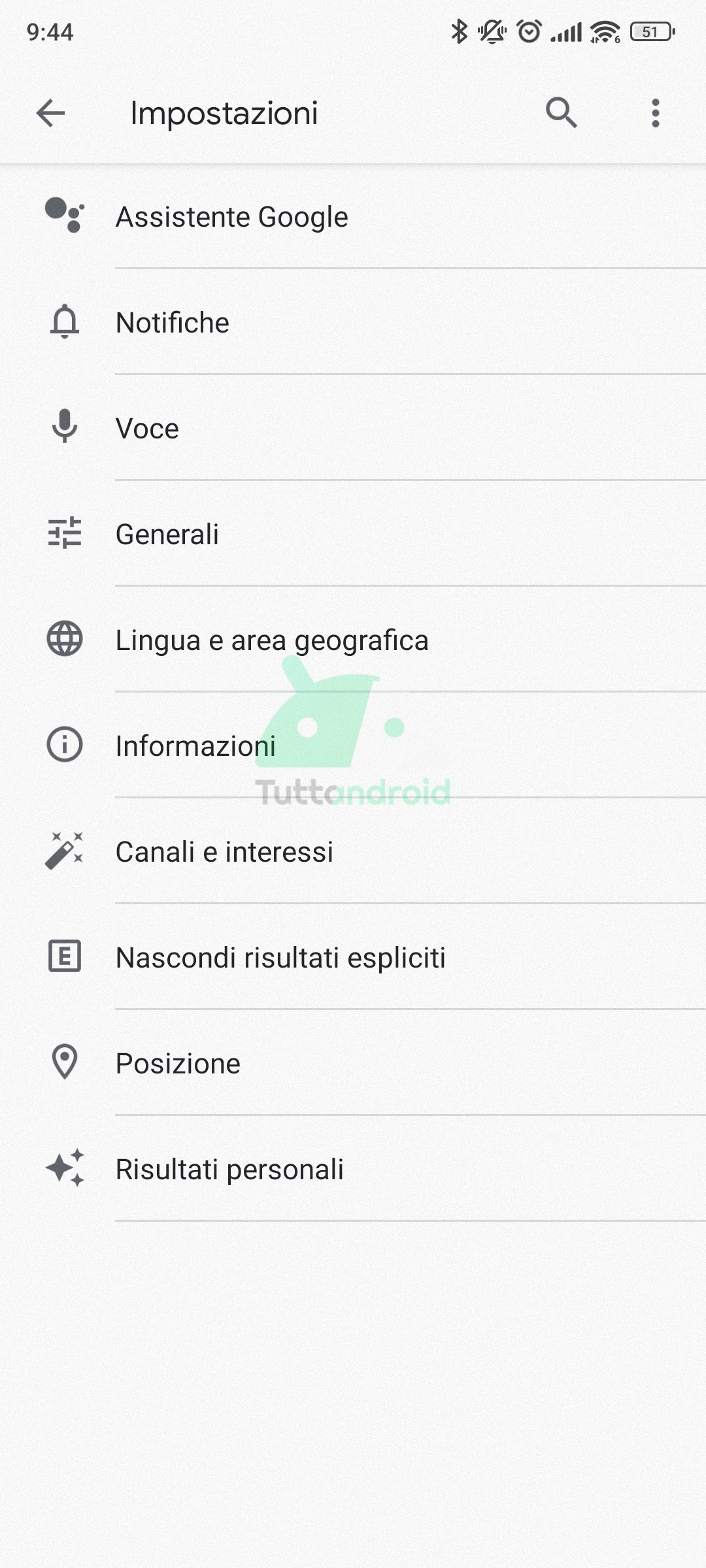
Task: Open Generali settings
Action: (353, 534)
